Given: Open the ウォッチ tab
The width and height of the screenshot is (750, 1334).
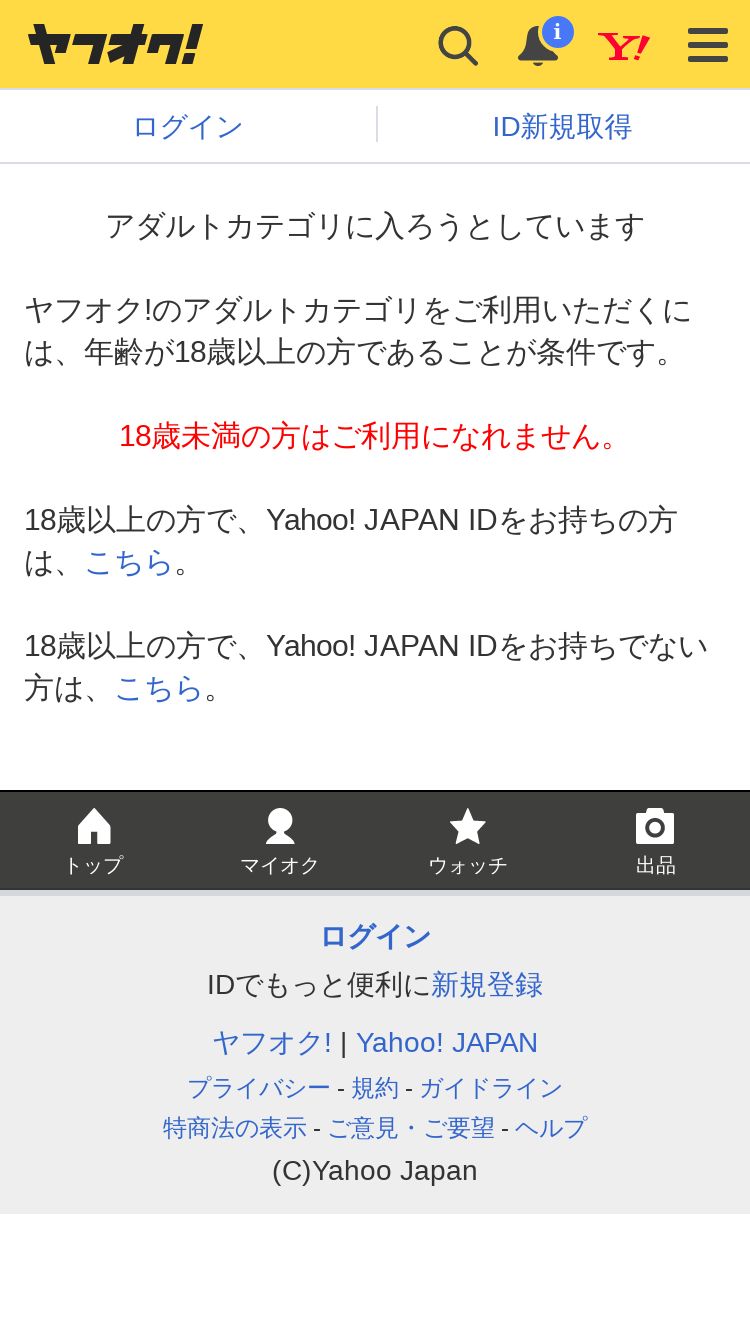Looking at the screenshot, I should (x=467, y=841).
